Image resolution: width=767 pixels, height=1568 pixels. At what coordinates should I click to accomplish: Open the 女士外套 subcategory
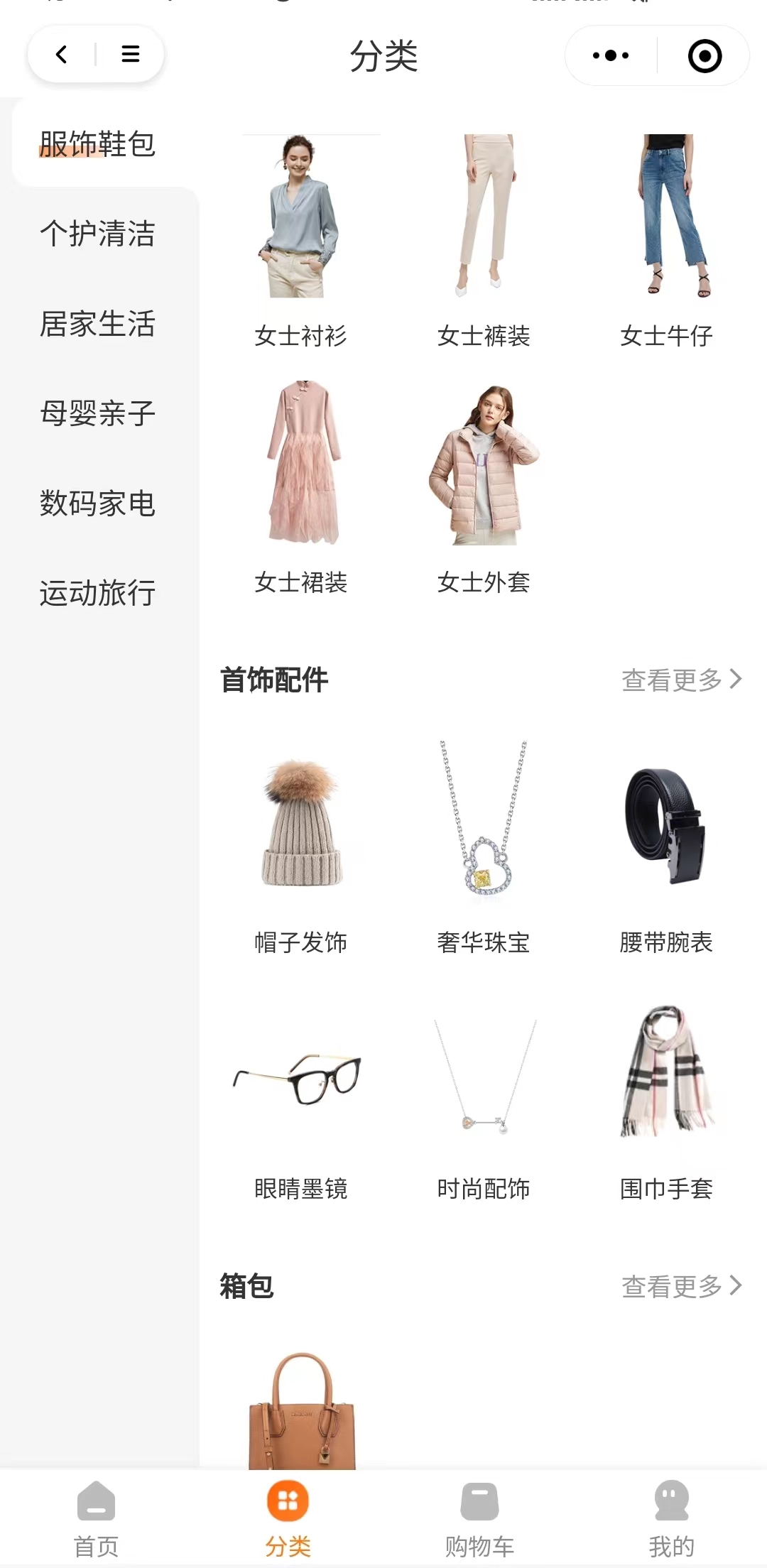tap(484, 488)
